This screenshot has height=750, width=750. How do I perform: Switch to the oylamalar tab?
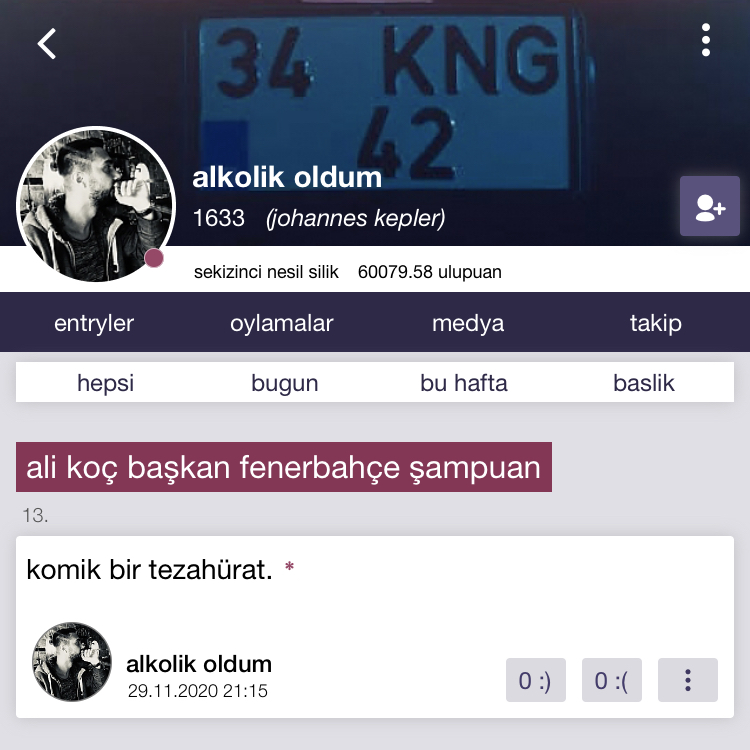click(282, 323)
